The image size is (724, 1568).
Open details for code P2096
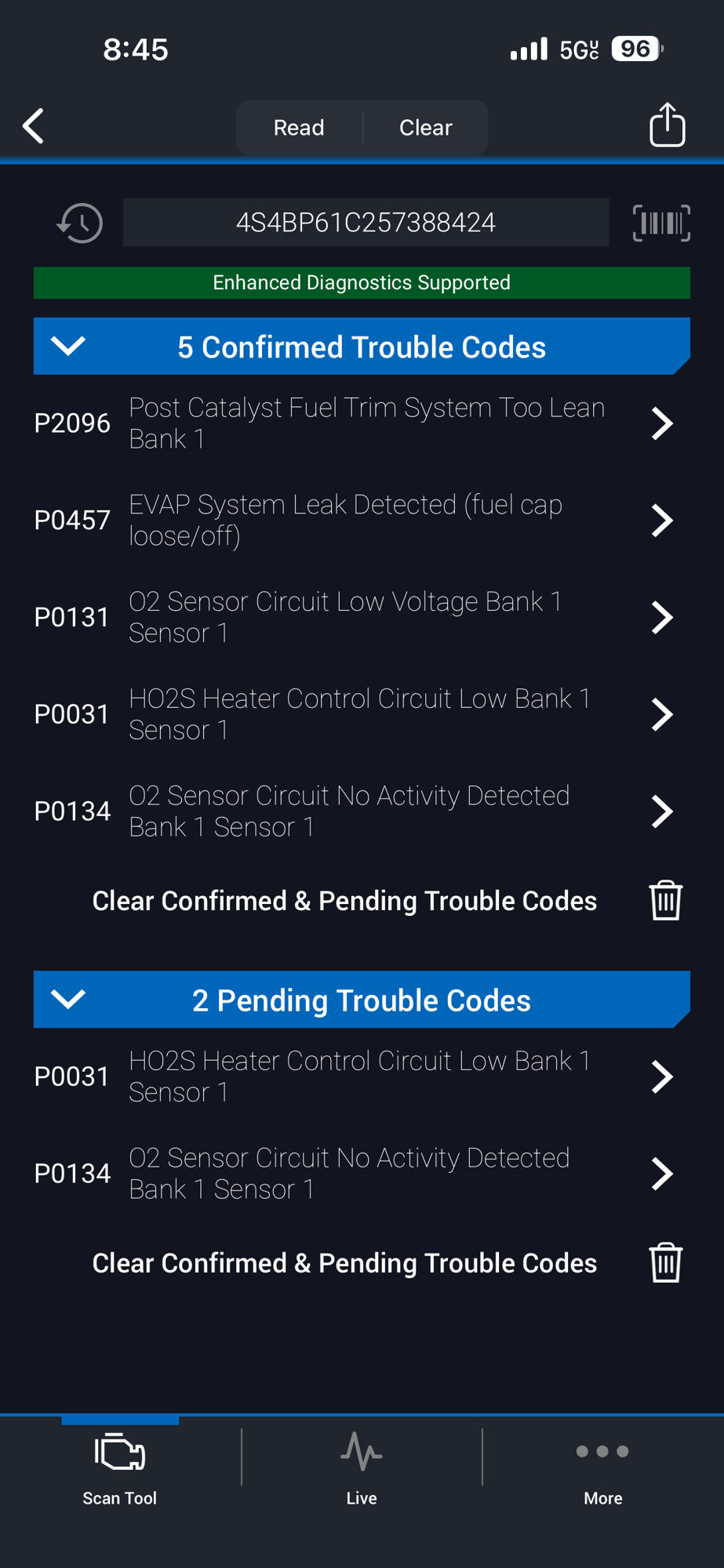362,423
